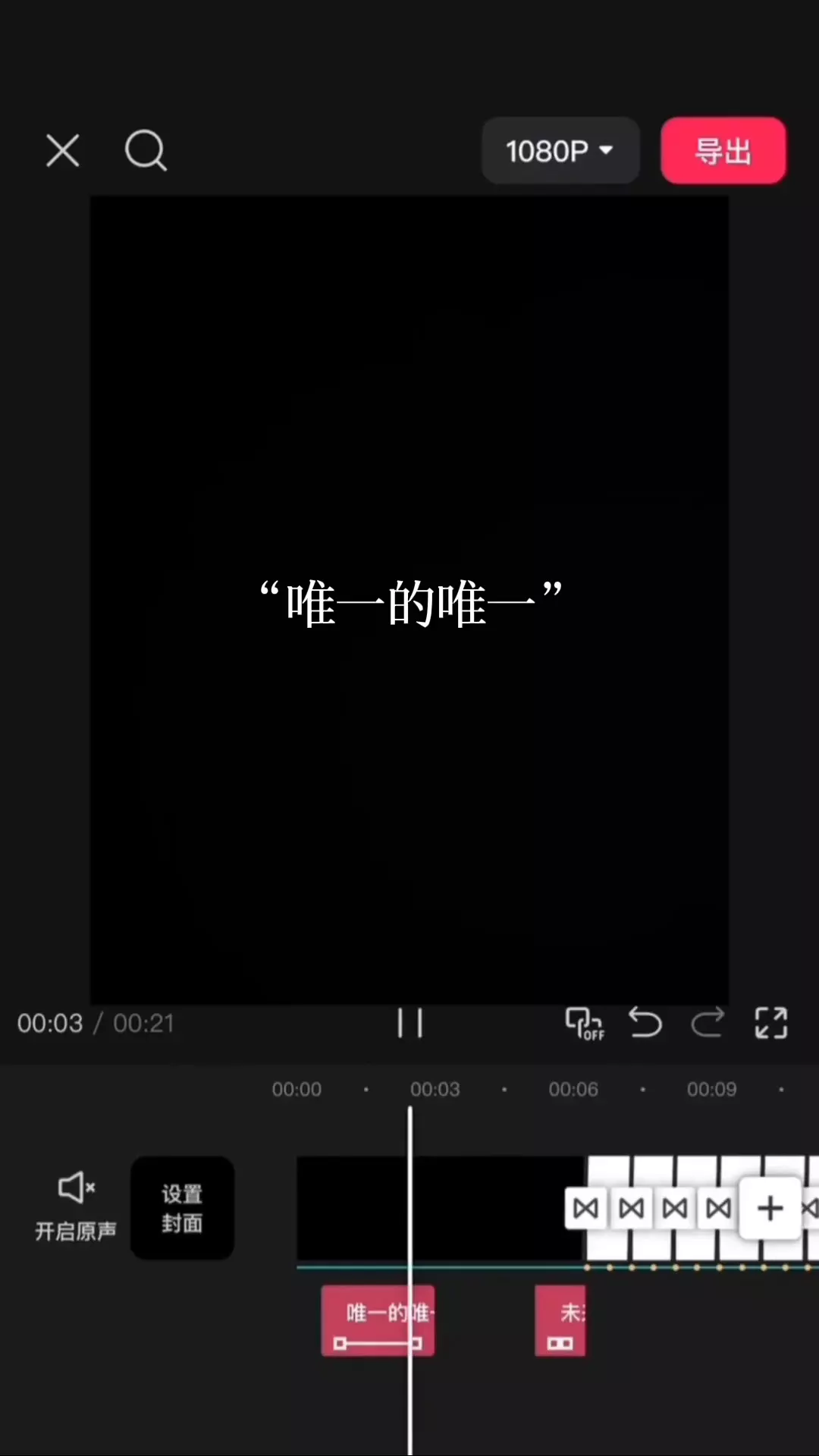Tap the red 导出 export button
The width and height of the screenshot is (819, 1456).
[x=723, y=151]
